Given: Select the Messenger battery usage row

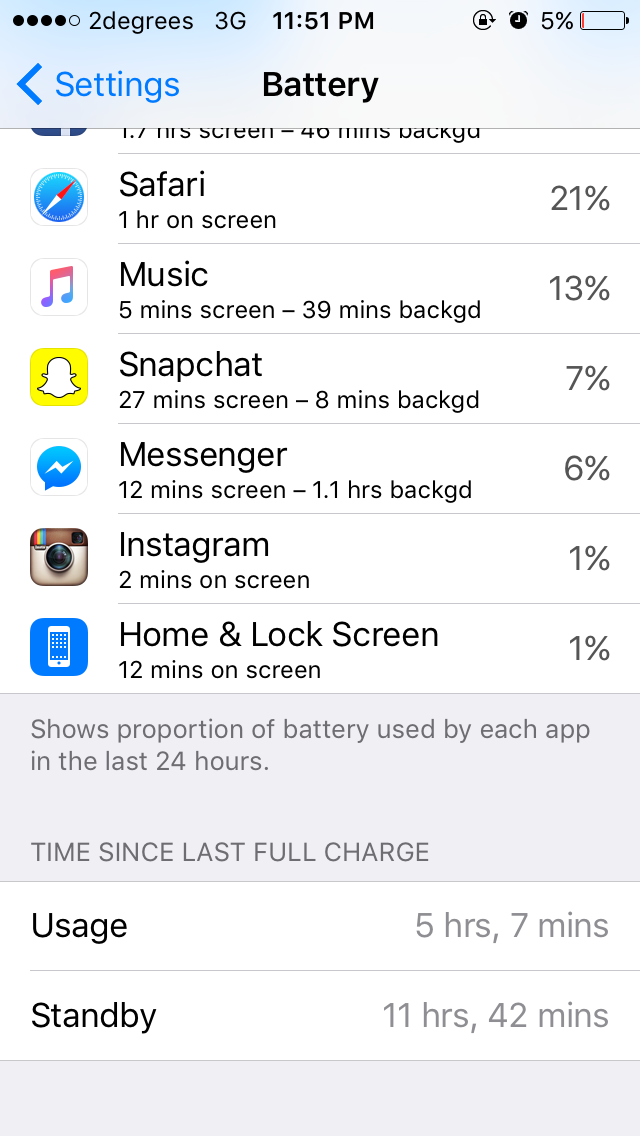Looking at the screenshot, I should point(320,468).
